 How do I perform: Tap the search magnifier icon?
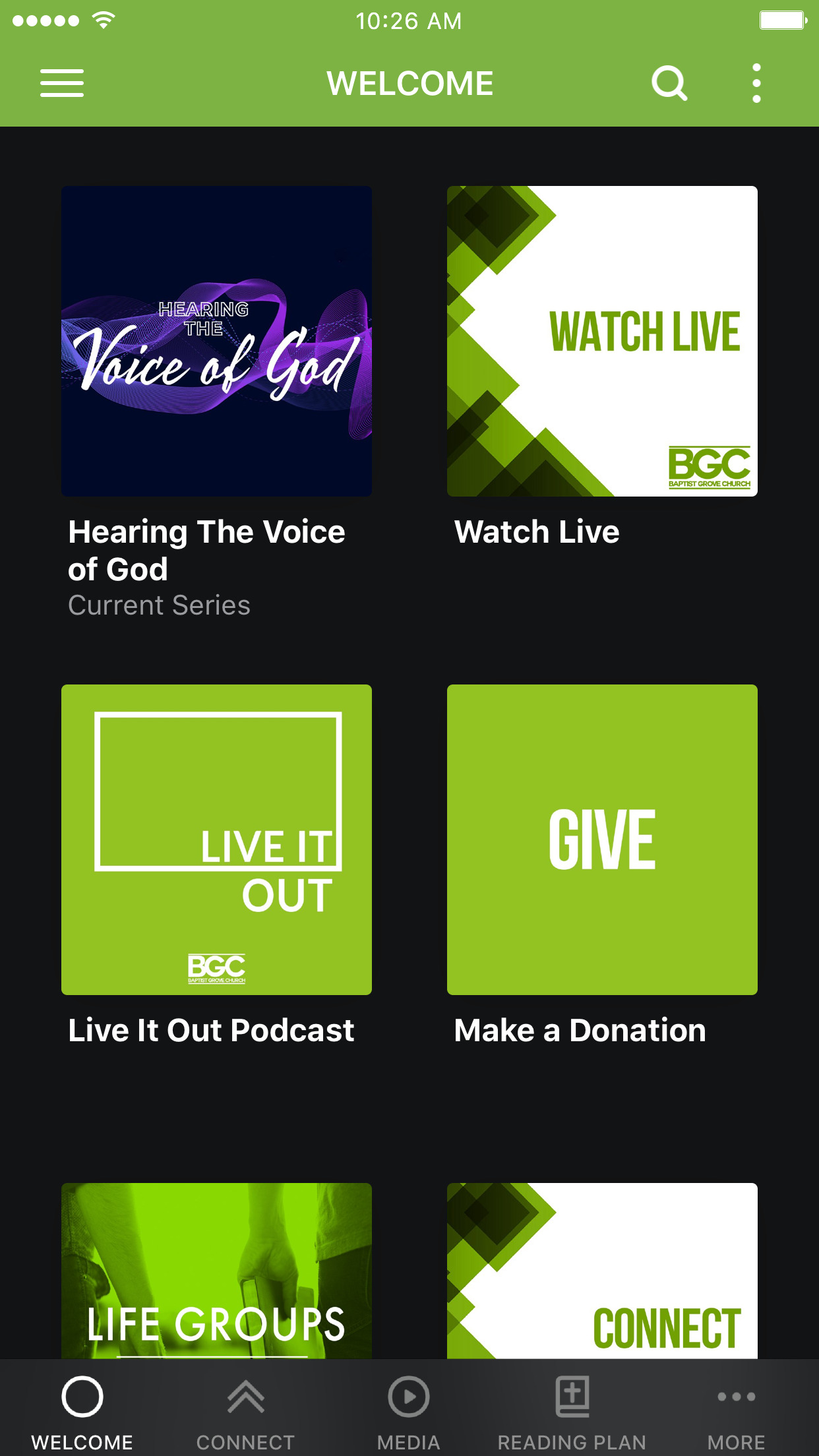[669, 84]
